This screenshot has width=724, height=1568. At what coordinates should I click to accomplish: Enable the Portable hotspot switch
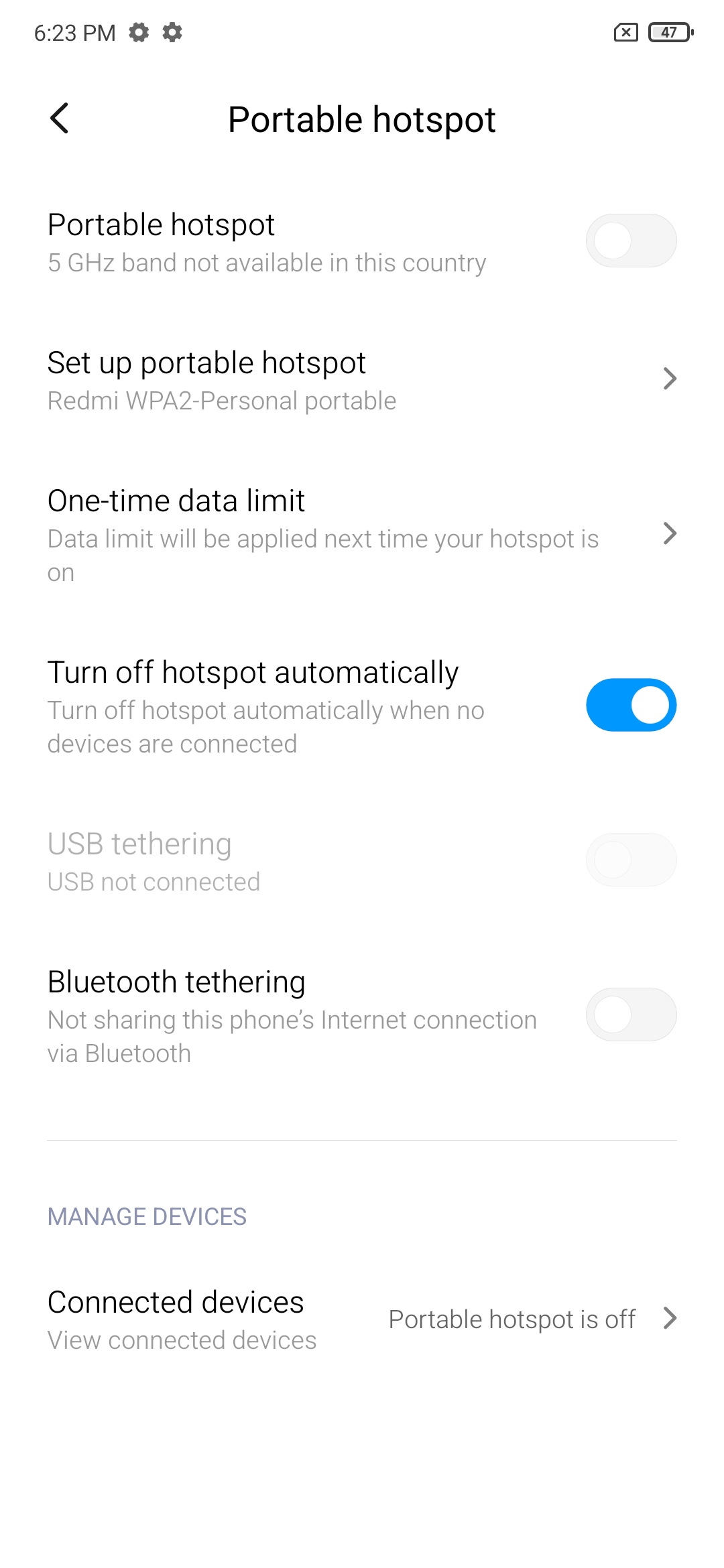click(631, 241)
